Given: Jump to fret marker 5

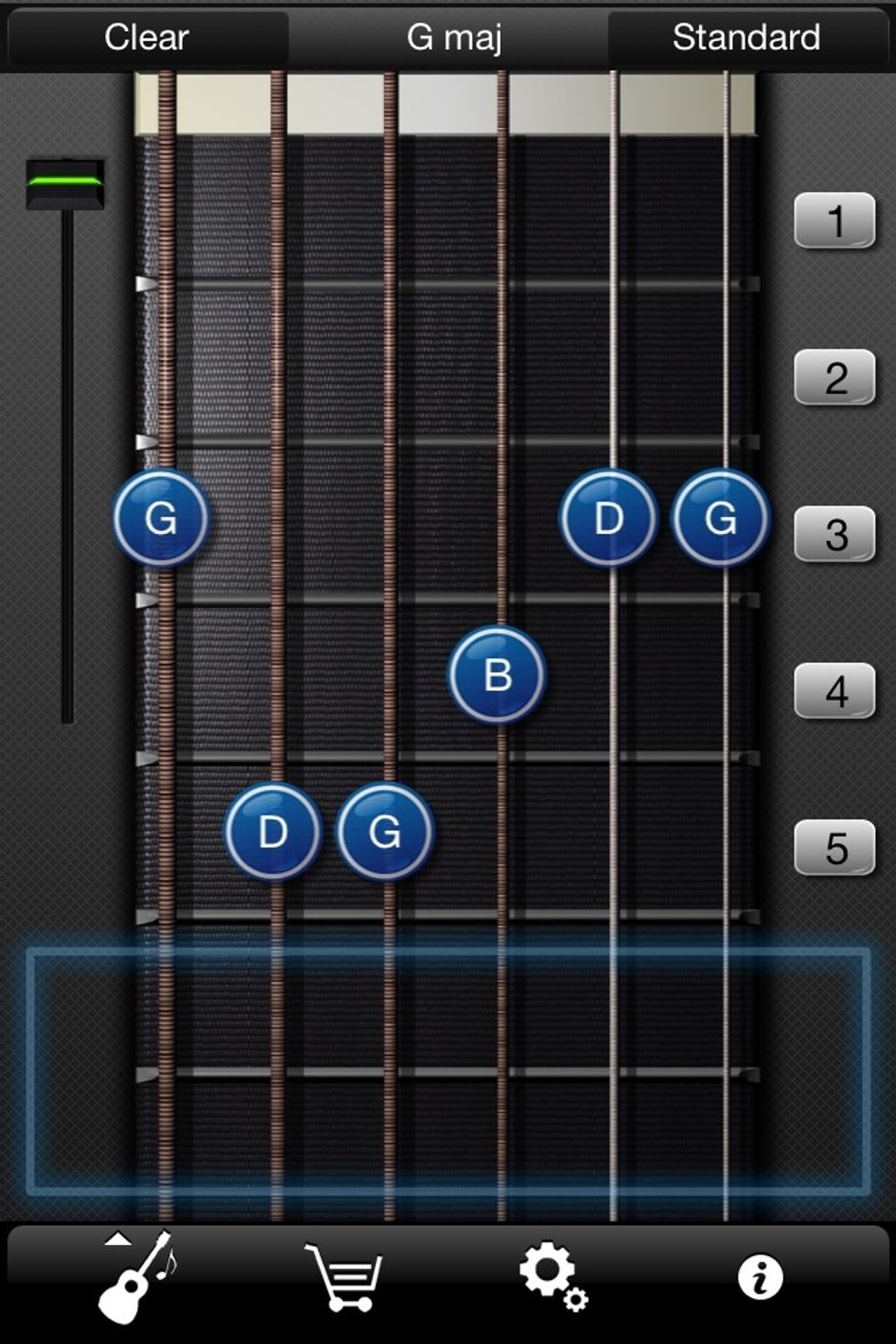Looking at the screenshot, I should 834,850.
